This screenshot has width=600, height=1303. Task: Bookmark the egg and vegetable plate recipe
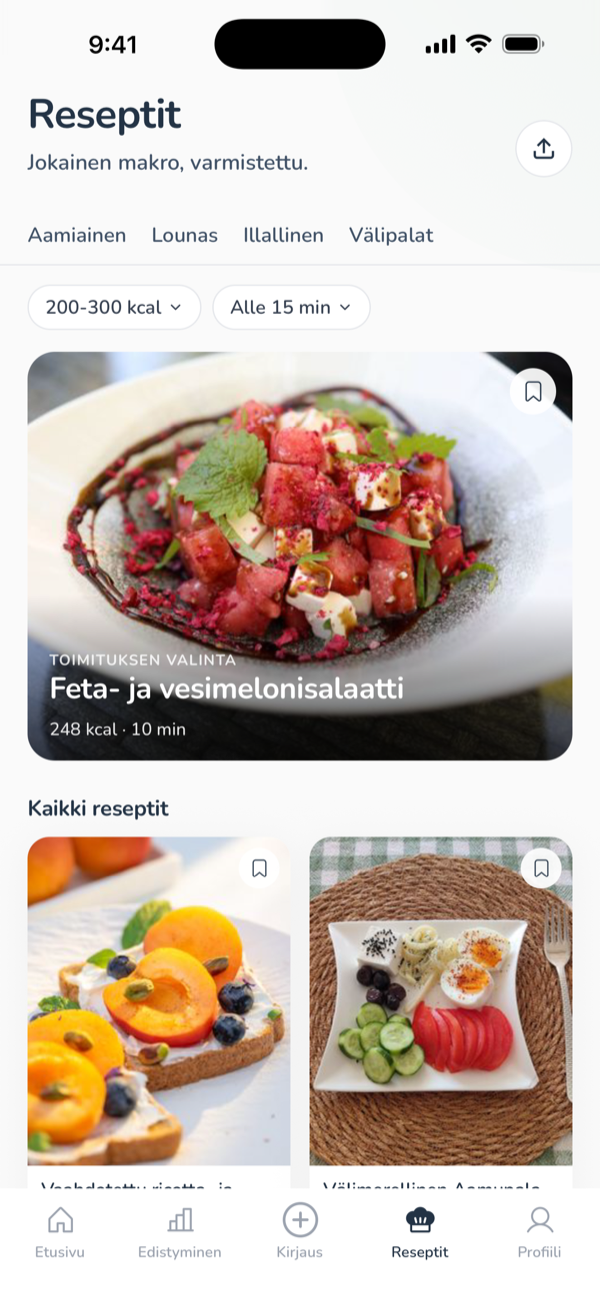tap(541, 868)
